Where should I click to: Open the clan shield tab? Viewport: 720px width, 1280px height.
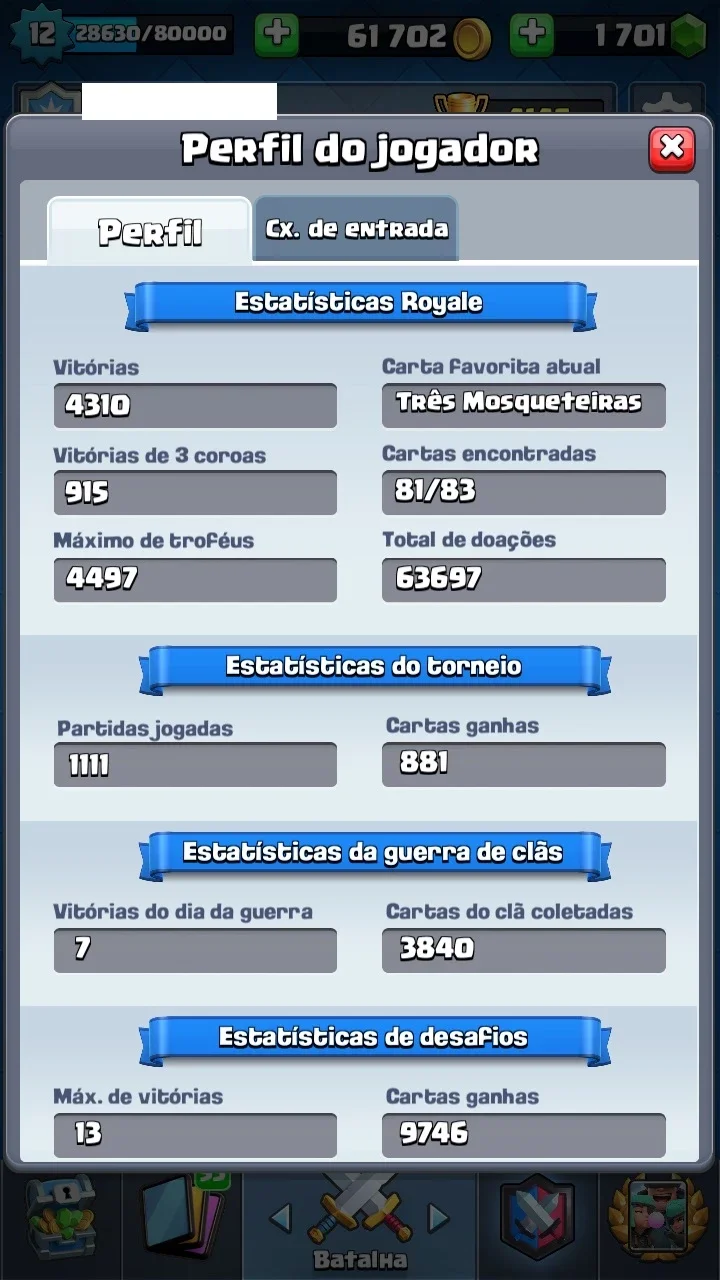pyautogui.click(x=538, y=1217)
